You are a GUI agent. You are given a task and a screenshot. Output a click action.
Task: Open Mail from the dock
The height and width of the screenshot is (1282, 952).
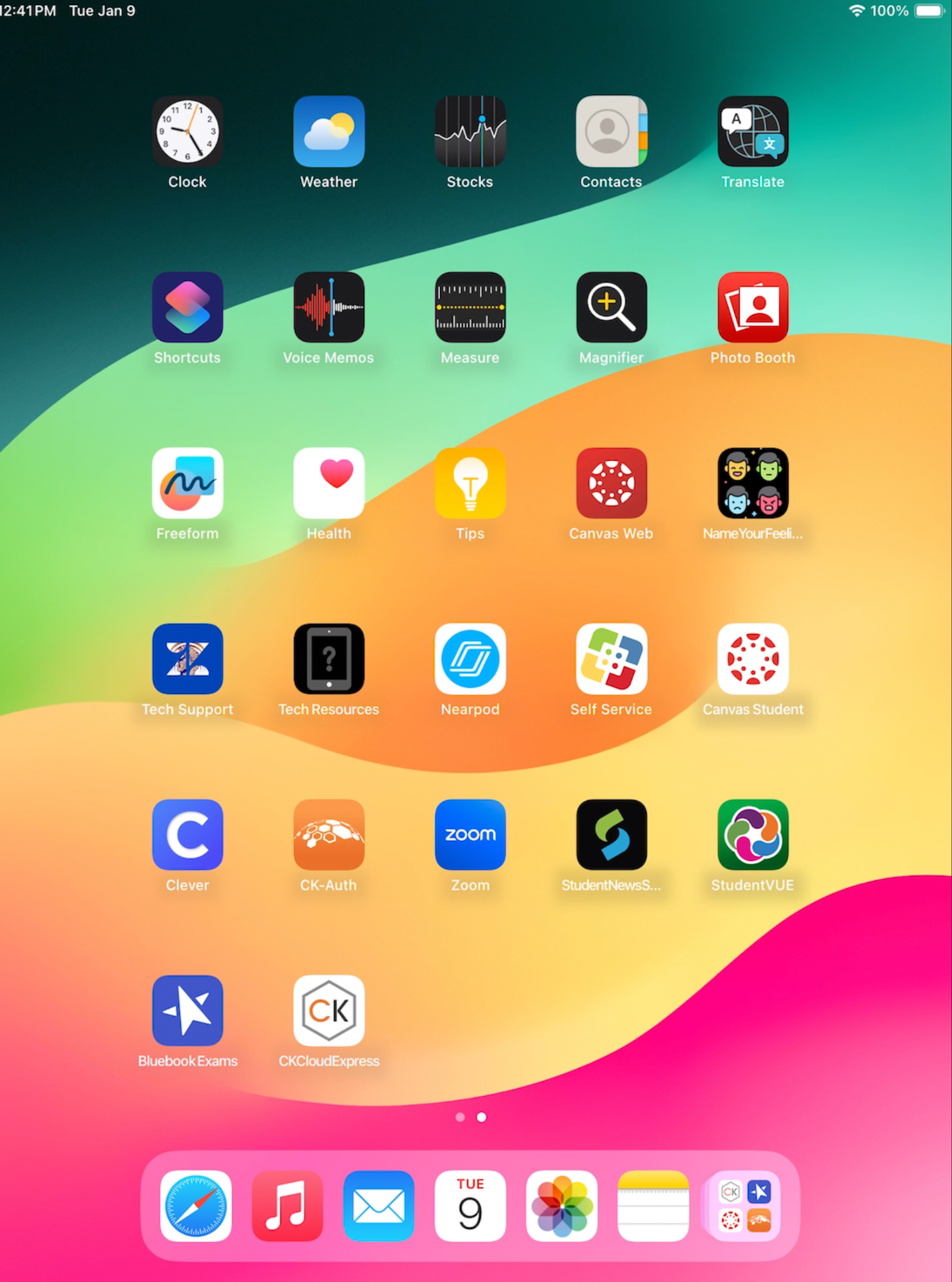click(x=379, y=1206)
